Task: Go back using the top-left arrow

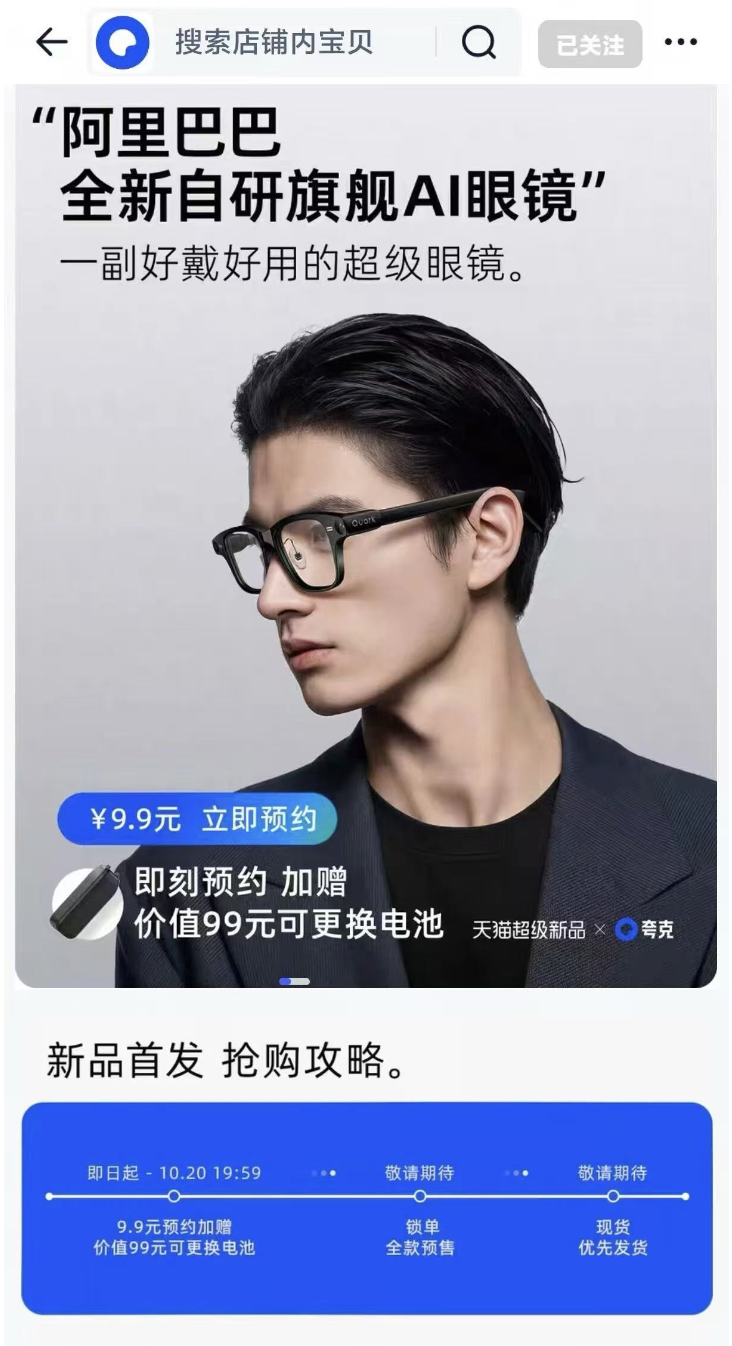Action: pyautogui.click(x=51, y=42)
